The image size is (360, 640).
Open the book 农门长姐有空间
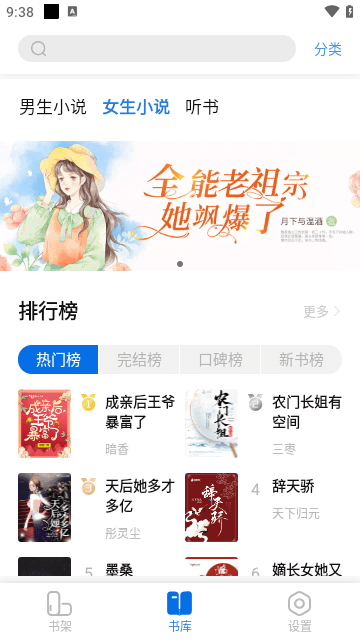[264, 423]
